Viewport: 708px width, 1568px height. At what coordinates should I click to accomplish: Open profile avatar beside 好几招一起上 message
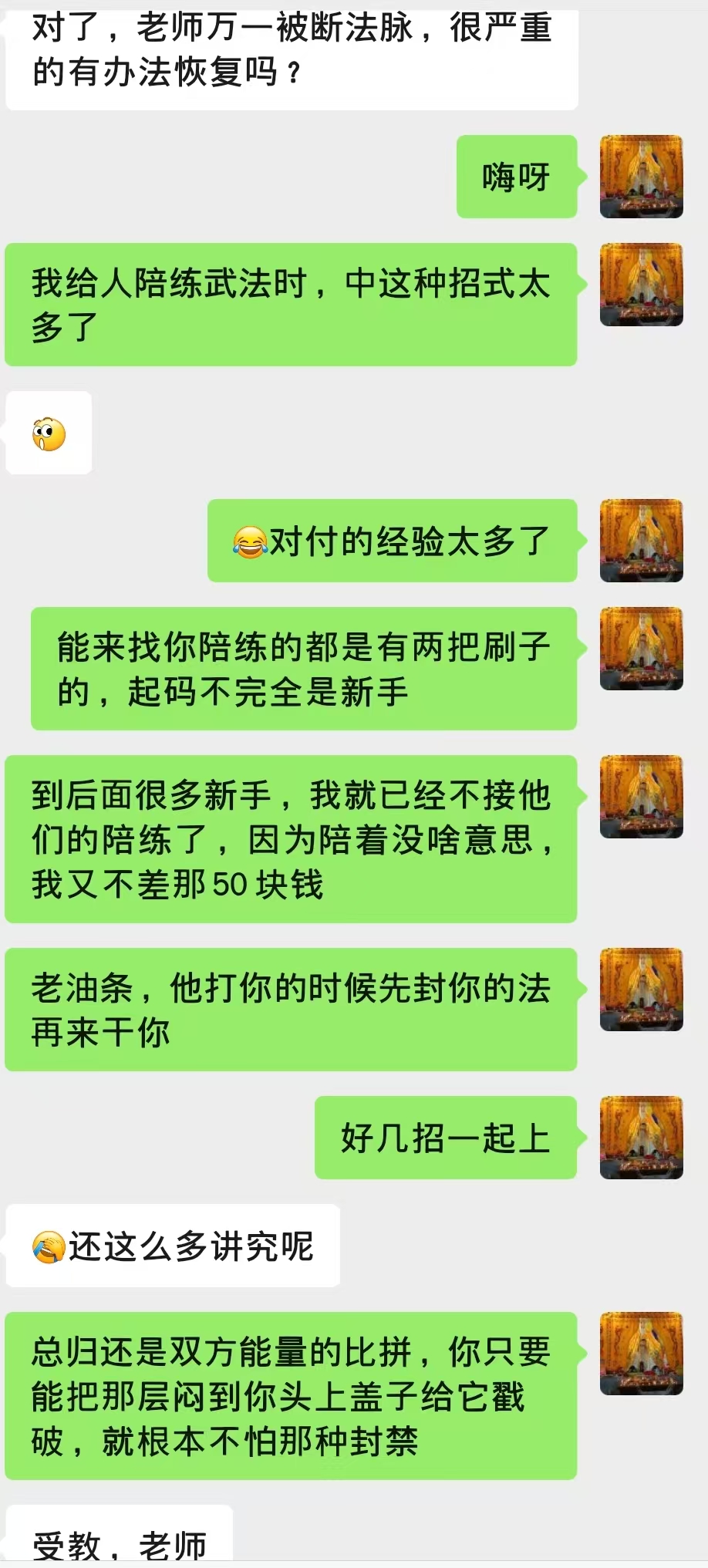(641, 1138)
